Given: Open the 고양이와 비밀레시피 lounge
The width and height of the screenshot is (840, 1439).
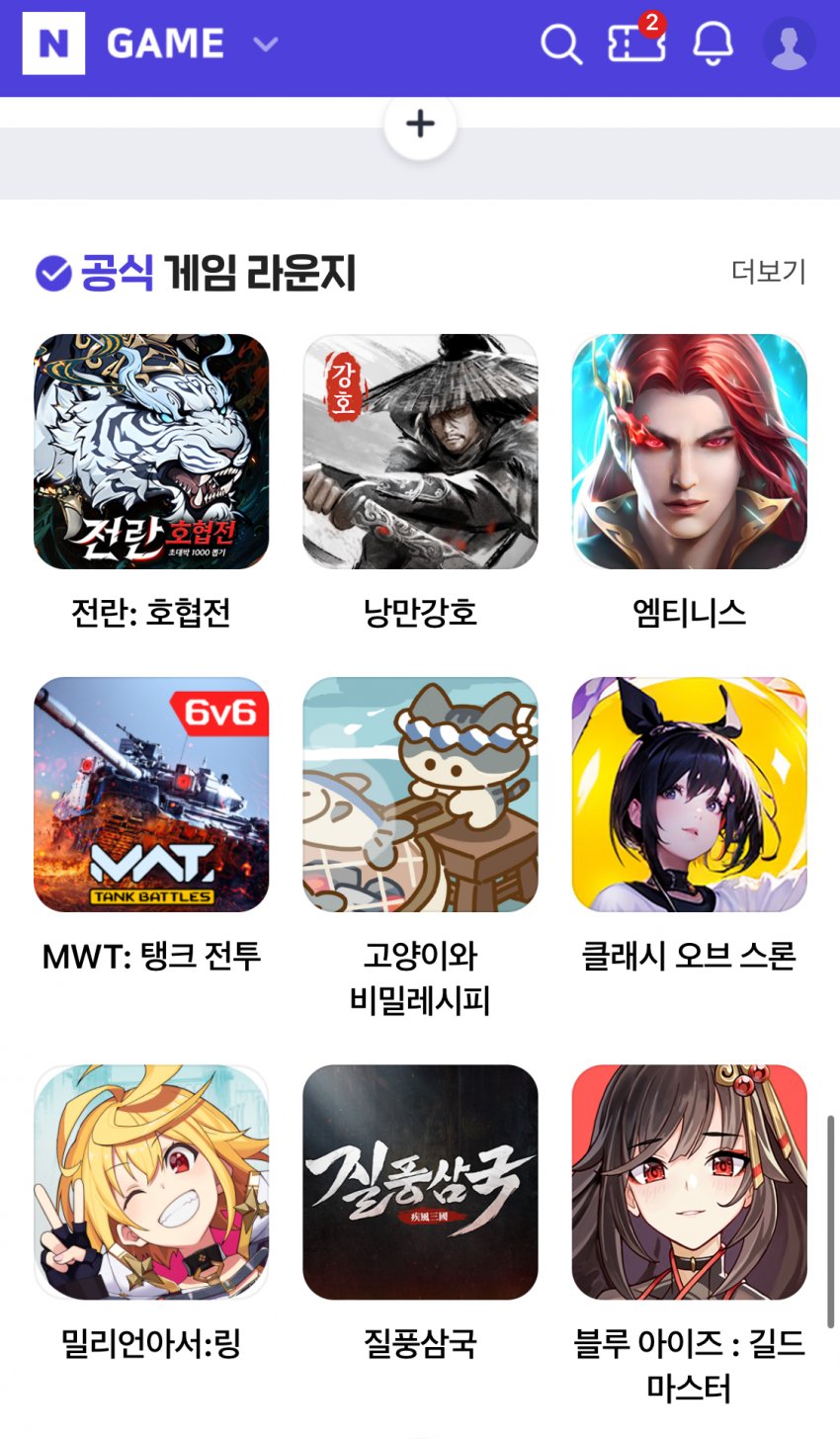Looking at the screenshot, I should [x=420, y=795].
